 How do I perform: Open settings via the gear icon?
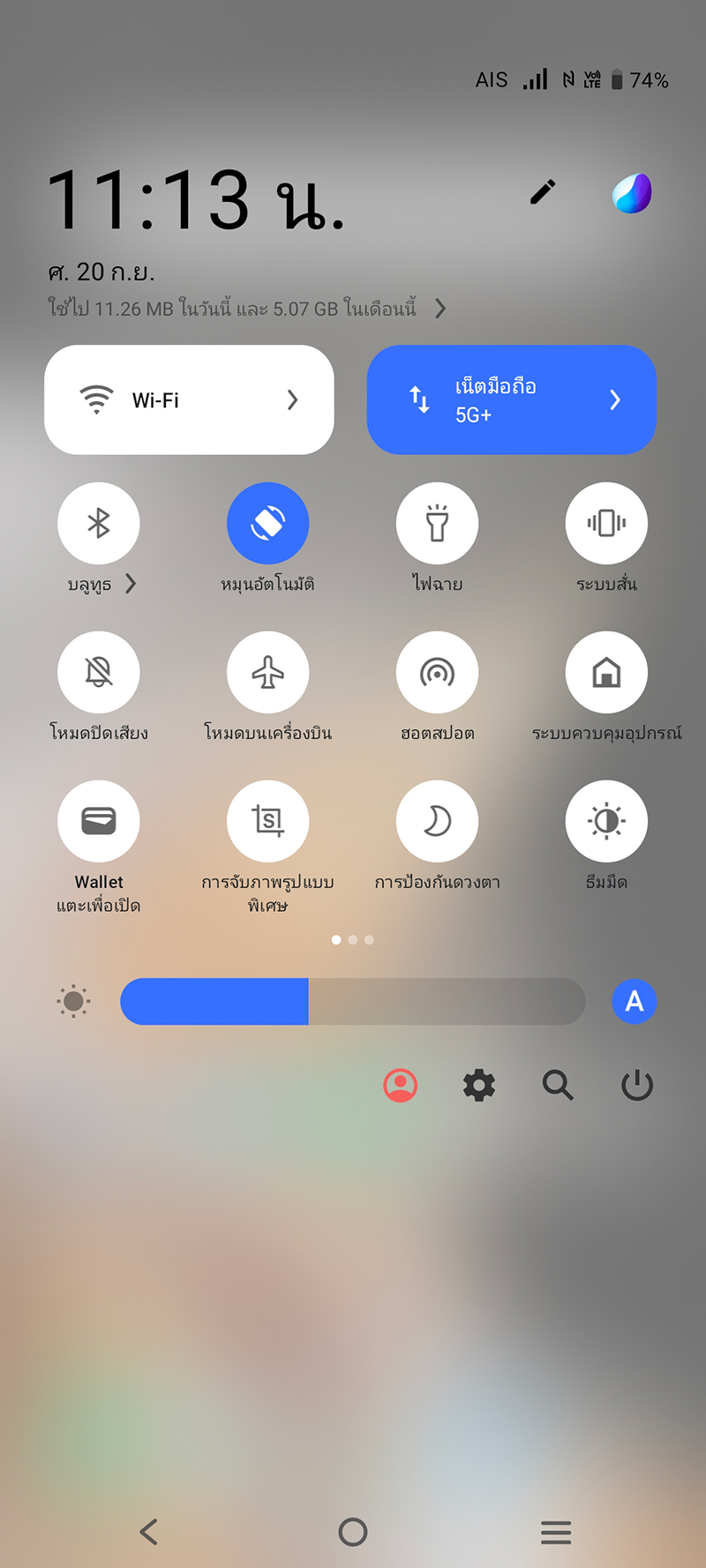coord(479,1085)
